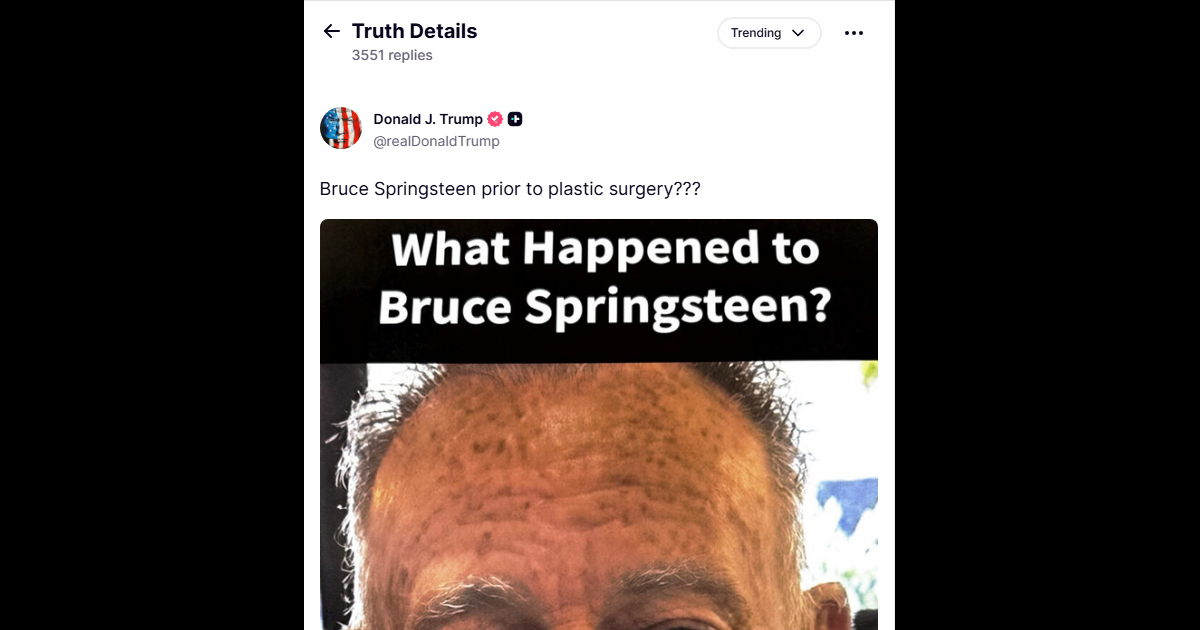Go back using the arrow icon
Image resolution: width=1200 pixels, height=630 pixels.
332,32
